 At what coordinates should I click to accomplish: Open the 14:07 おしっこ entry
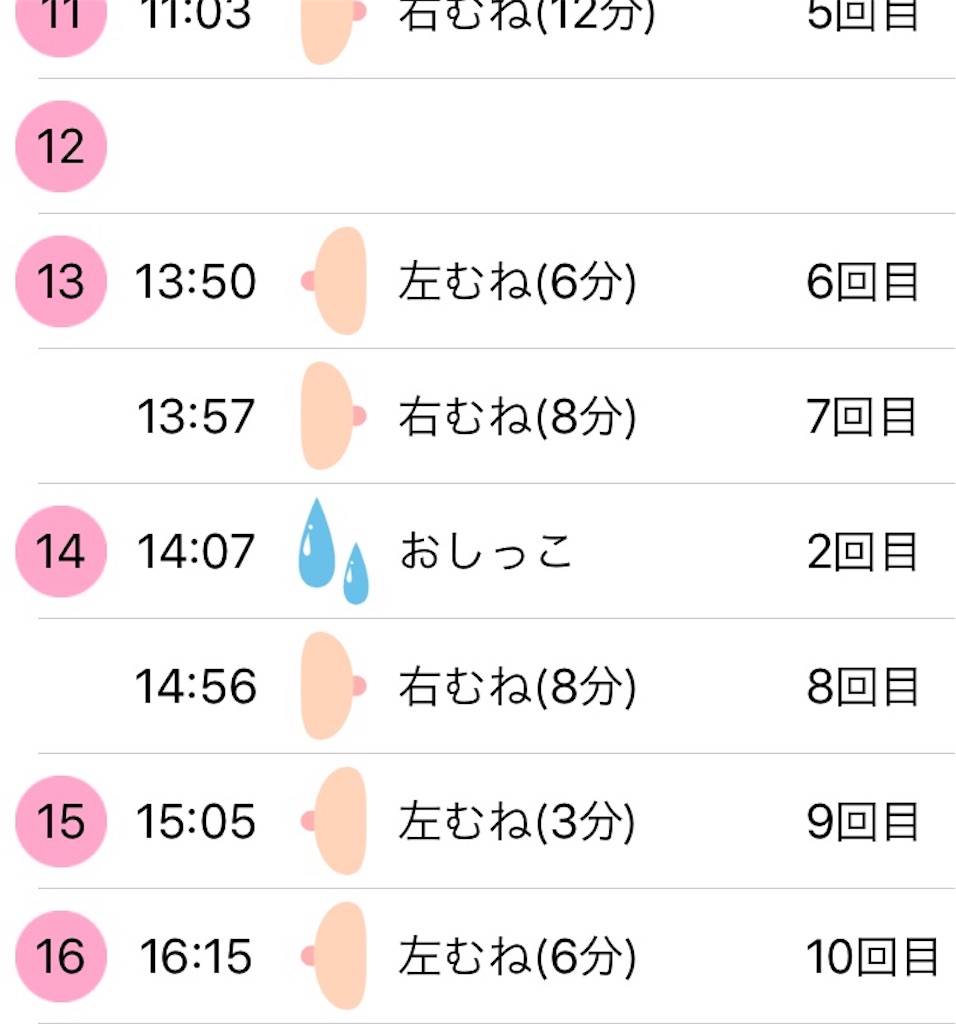486,552
